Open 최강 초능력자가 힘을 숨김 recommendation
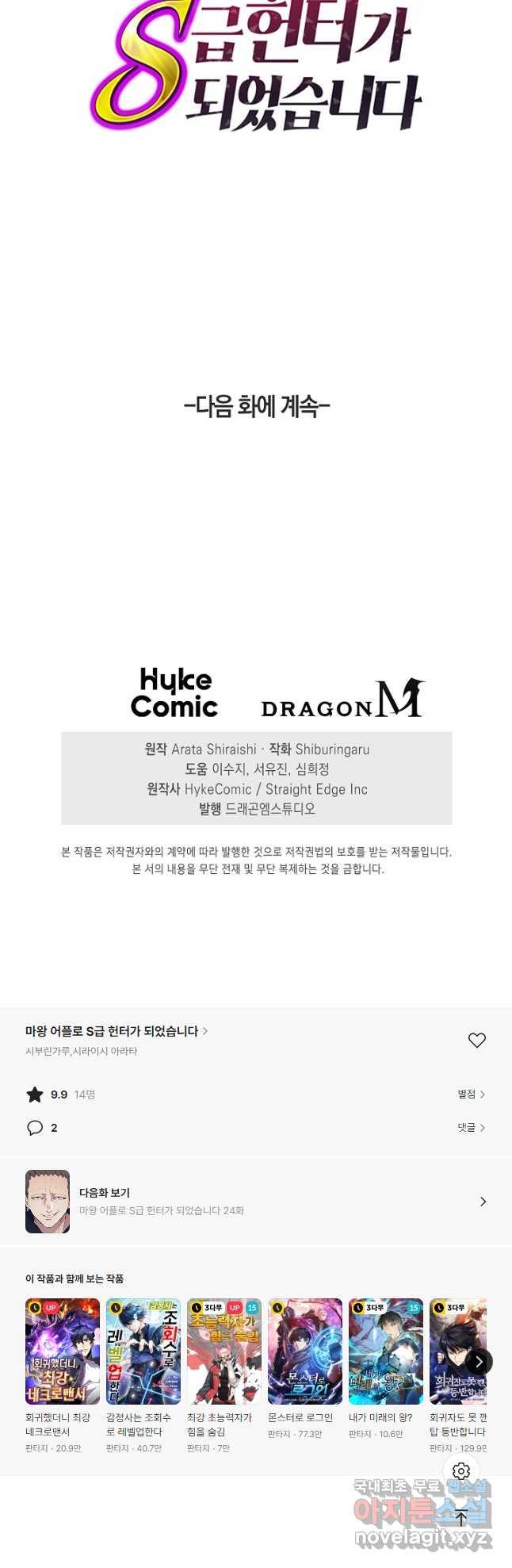The width and height of the screenshot is (512, 1568). click(x=224, y=1351)
